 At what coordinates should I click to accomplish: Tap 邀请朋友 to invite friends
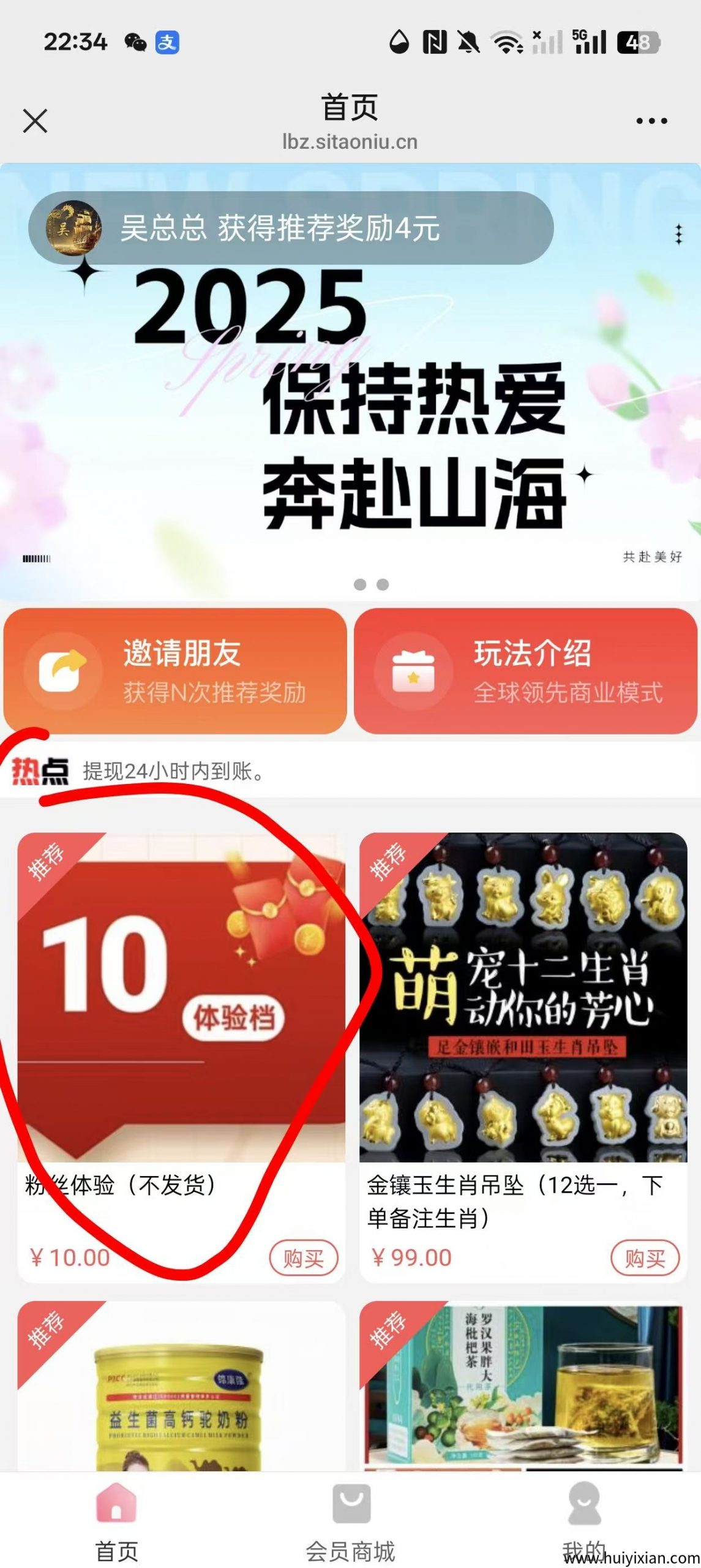(175, 671)
